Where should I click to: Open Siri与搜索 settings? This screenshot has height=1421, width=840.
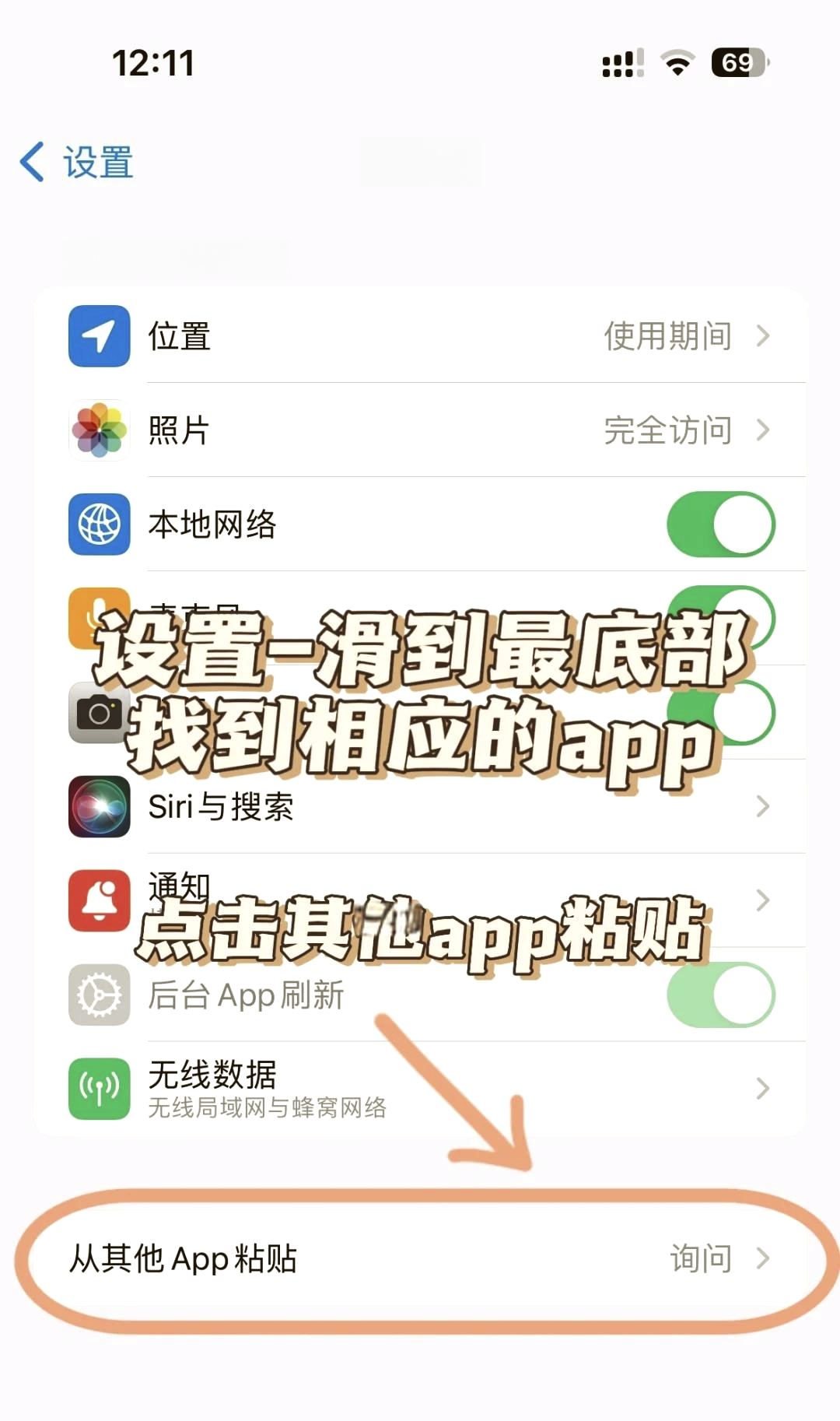click(420, 807)
